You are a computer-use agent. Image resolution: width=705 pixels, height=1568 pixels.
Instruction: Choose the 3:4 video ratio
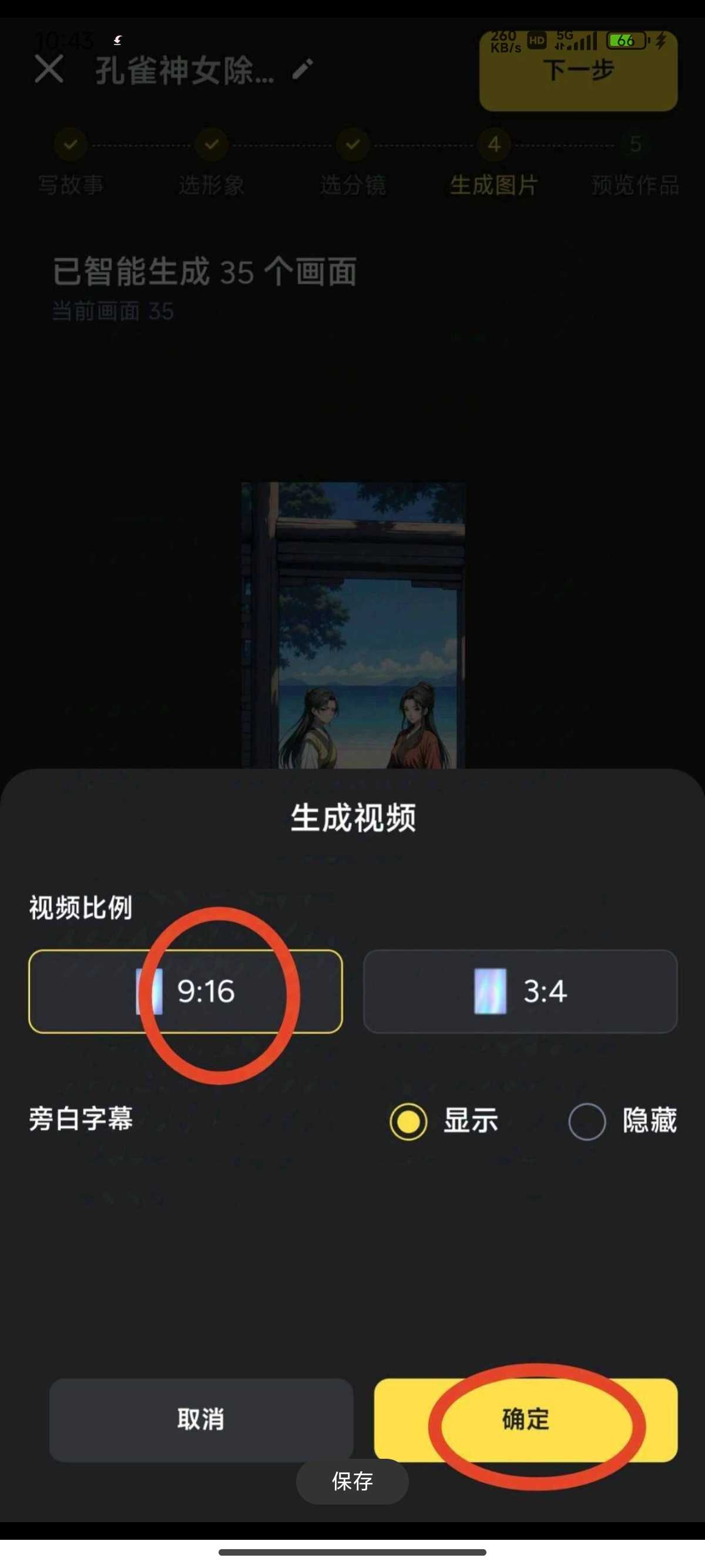click(520, 991)
